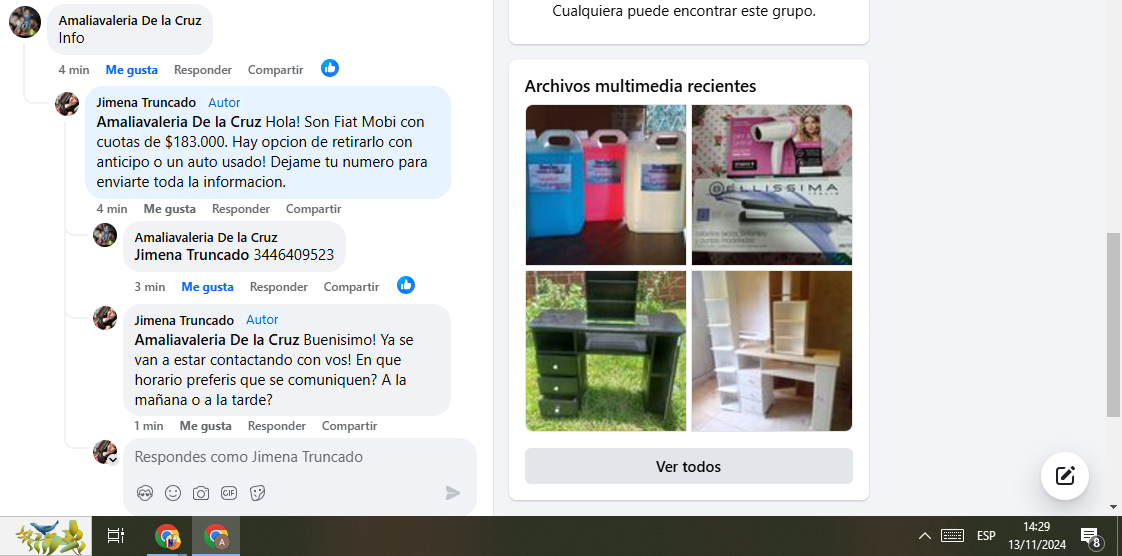The width and height of the screenshot is (1122, 556).
Task: Compose a new message with pencil button
Action: 1065,476
